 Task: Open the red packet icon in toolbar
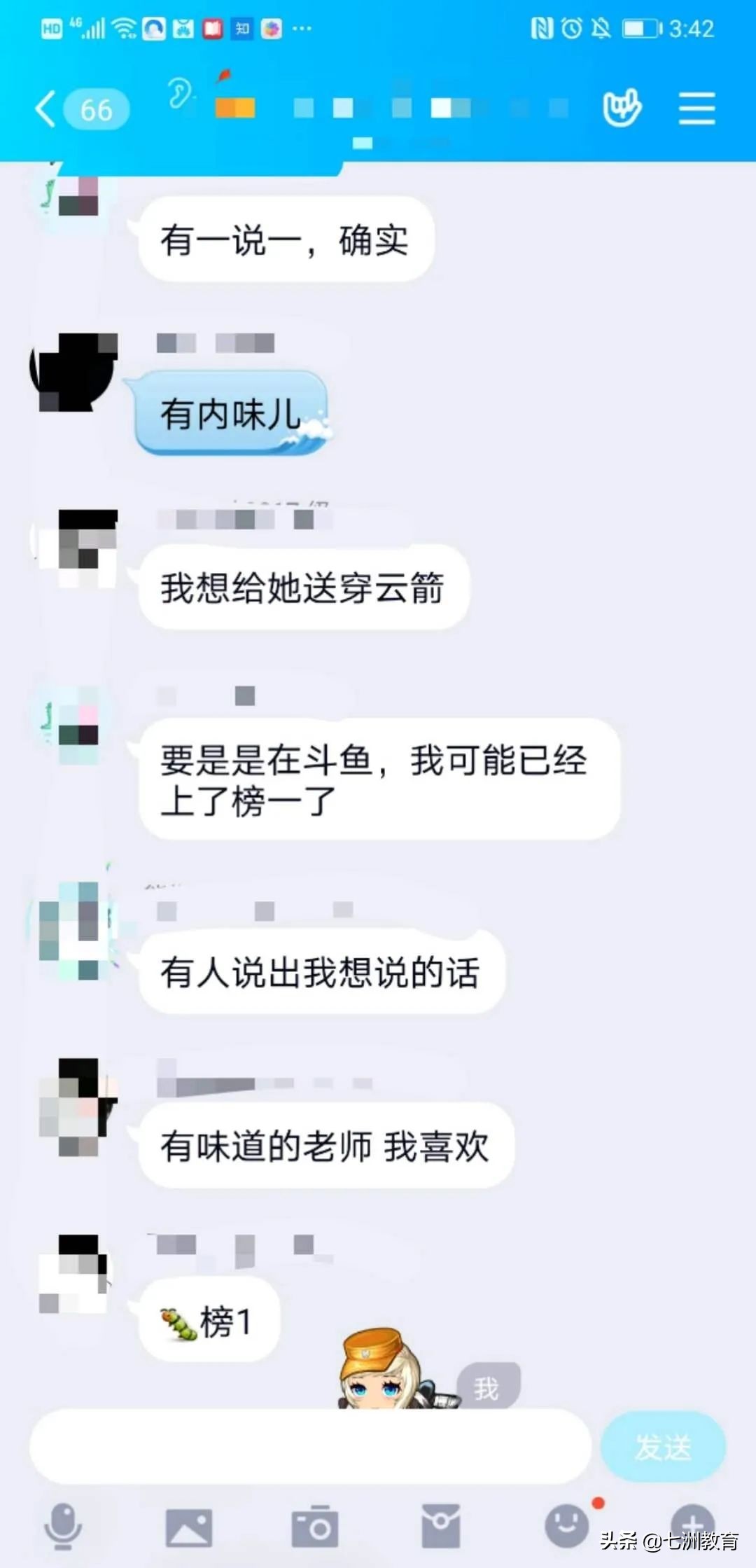[x=440, y=1525]
